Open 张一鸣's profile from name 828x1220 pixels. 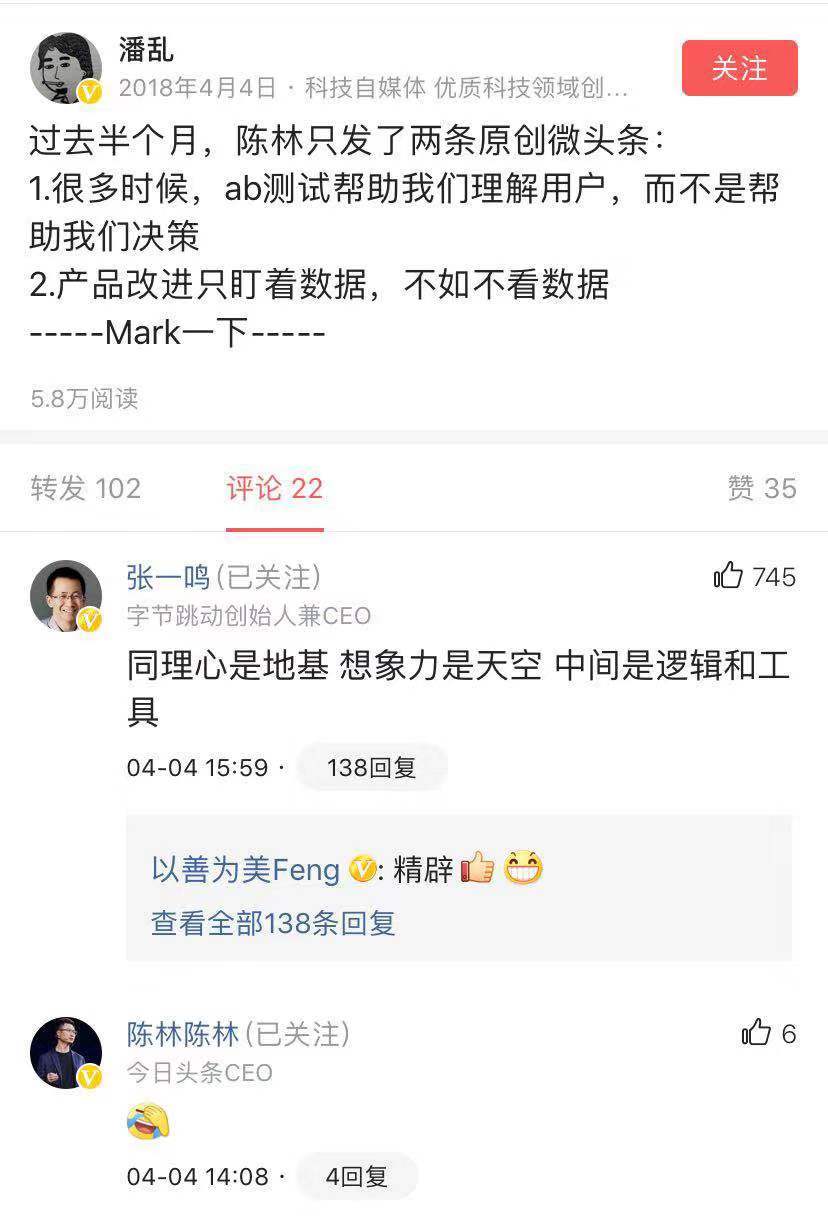[x=168, y=577]
